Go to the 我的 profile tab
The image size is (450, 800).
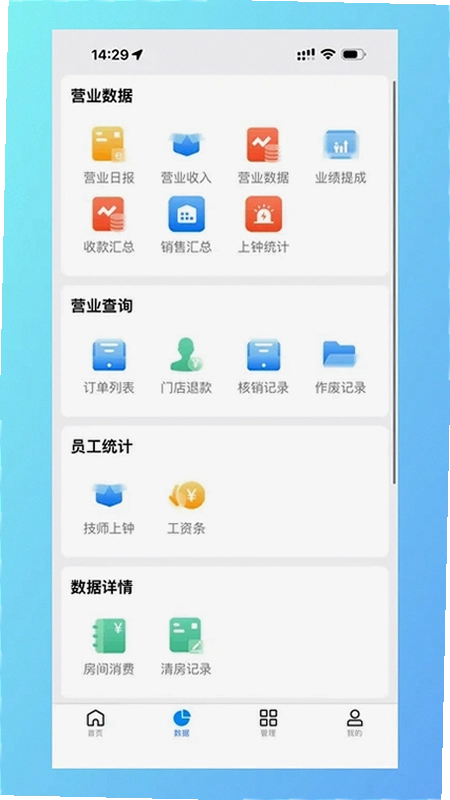354,722
